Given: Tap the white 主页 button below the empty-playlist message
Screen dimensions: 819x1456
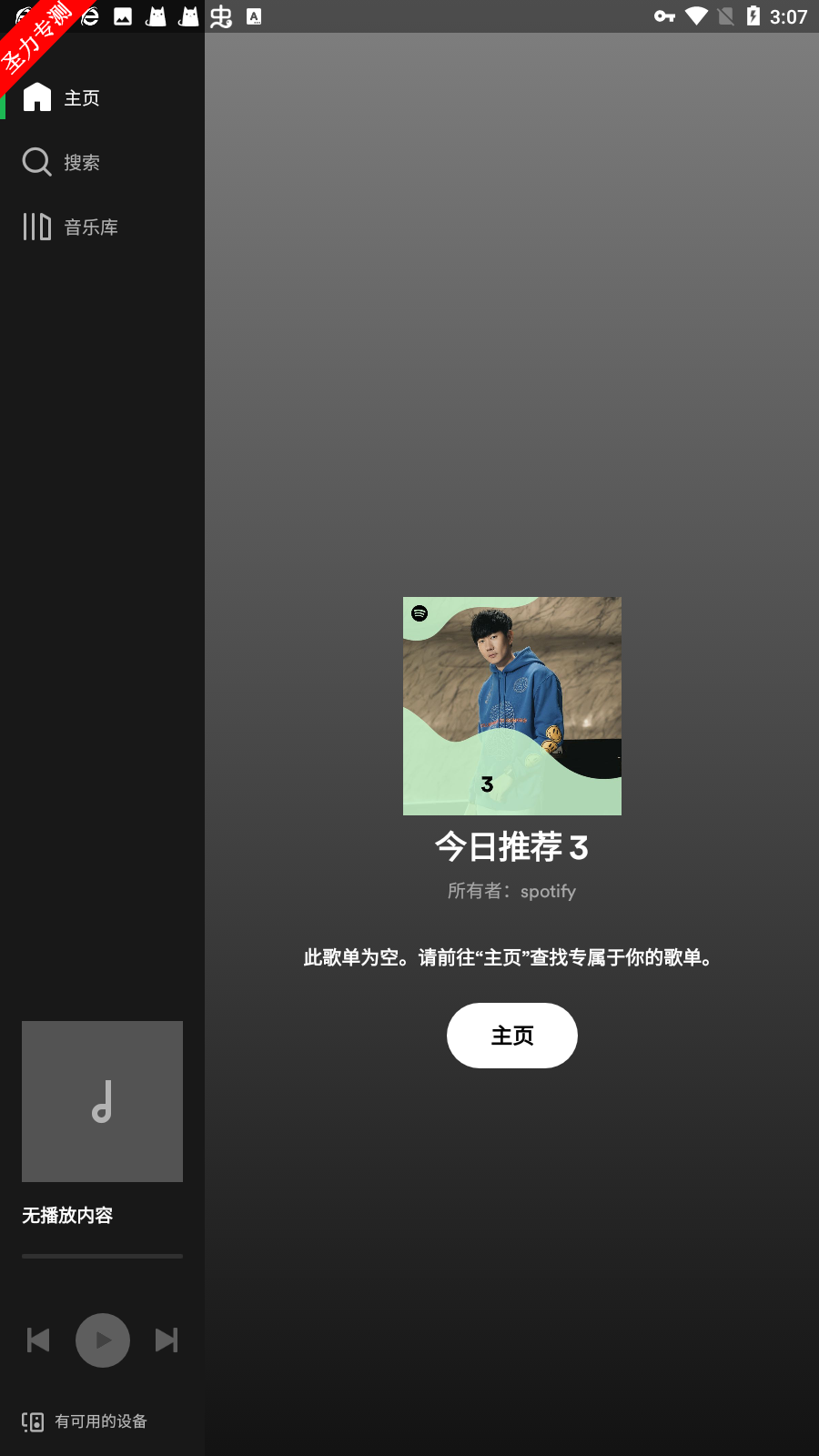Looking at the screenshot, I should pyautogui.click(x=511, y=1036).
